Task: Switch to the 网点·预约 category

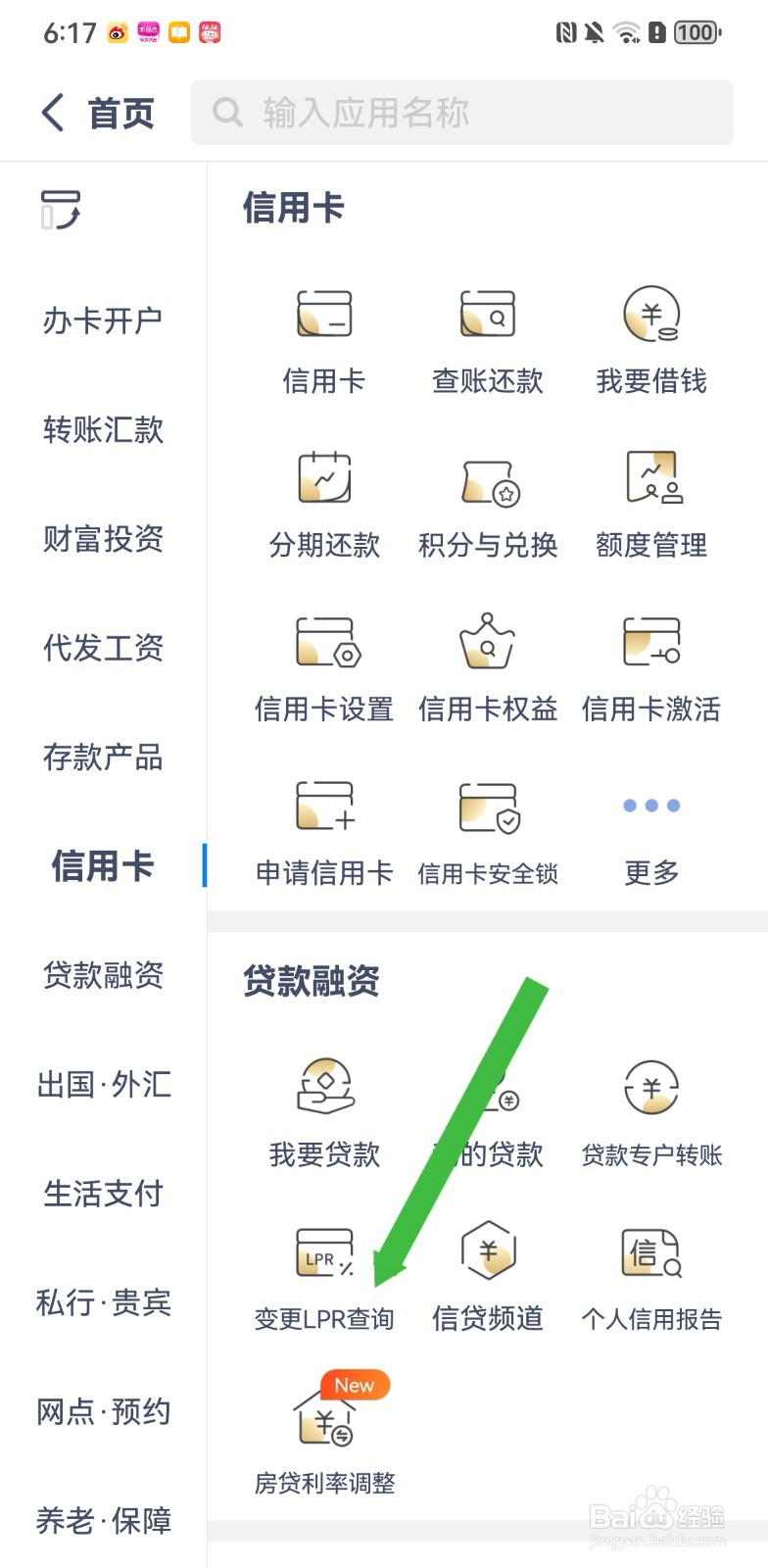Action: tap(103, 1411)
